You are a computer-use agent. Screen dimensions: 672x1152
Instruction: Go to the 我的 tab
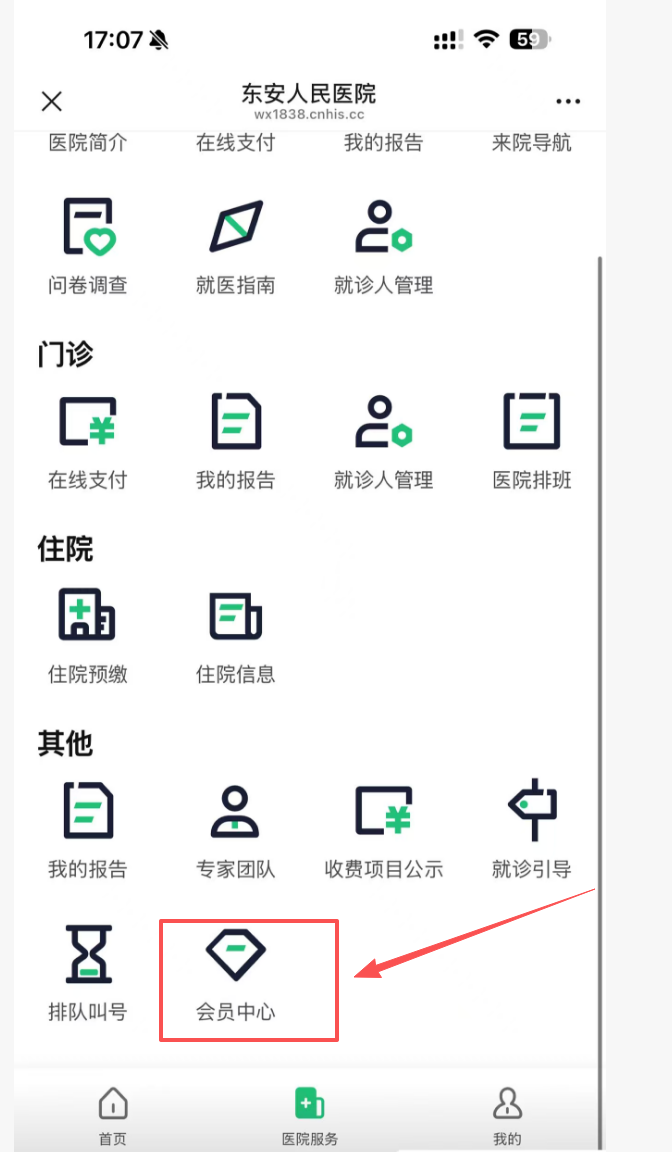click(x=507, y=1116)
